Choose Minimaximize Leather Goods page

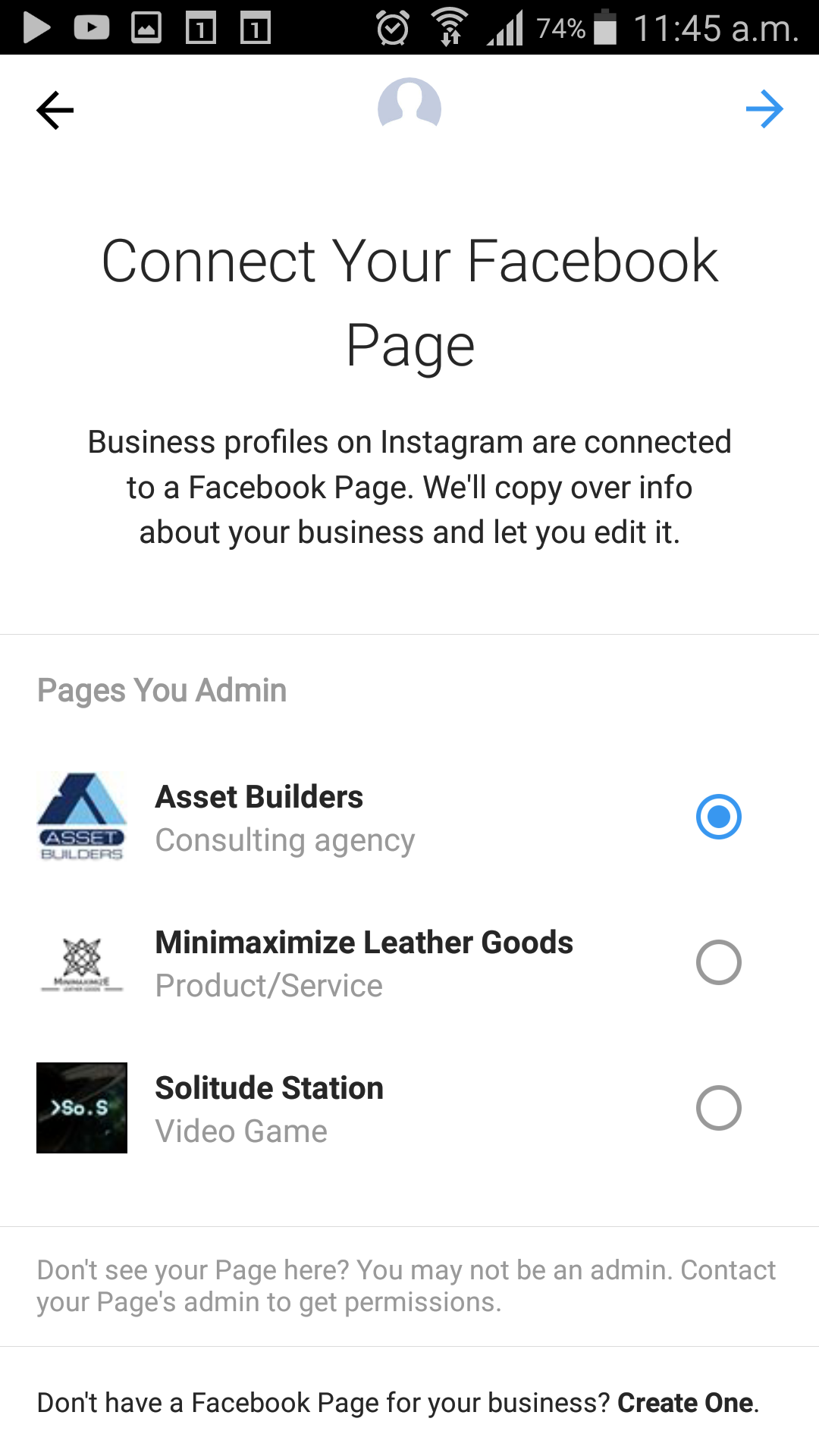(409, 963)
